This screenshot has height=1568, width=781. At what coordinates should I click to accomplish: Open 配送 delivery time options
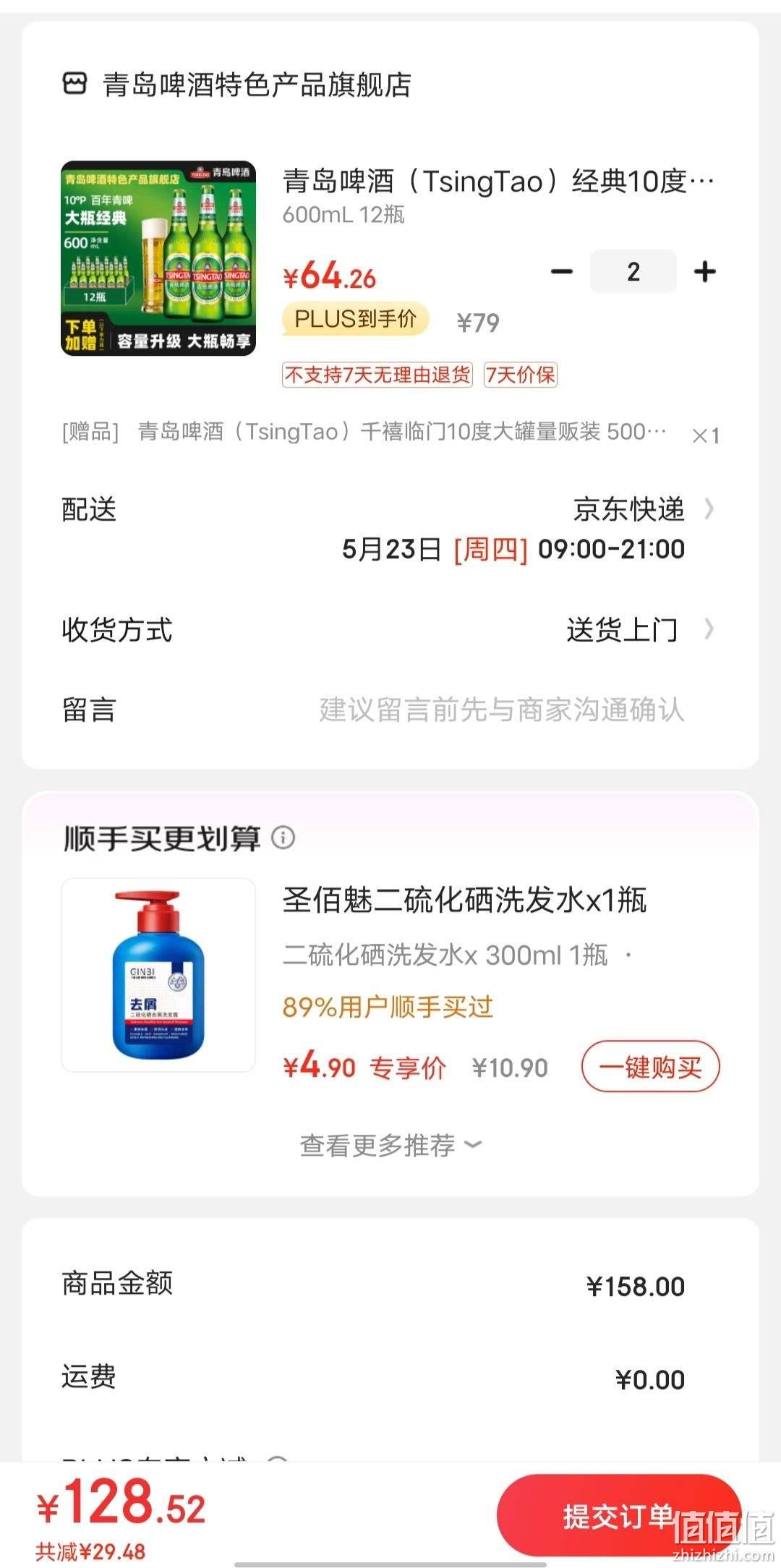pos(390,529)
